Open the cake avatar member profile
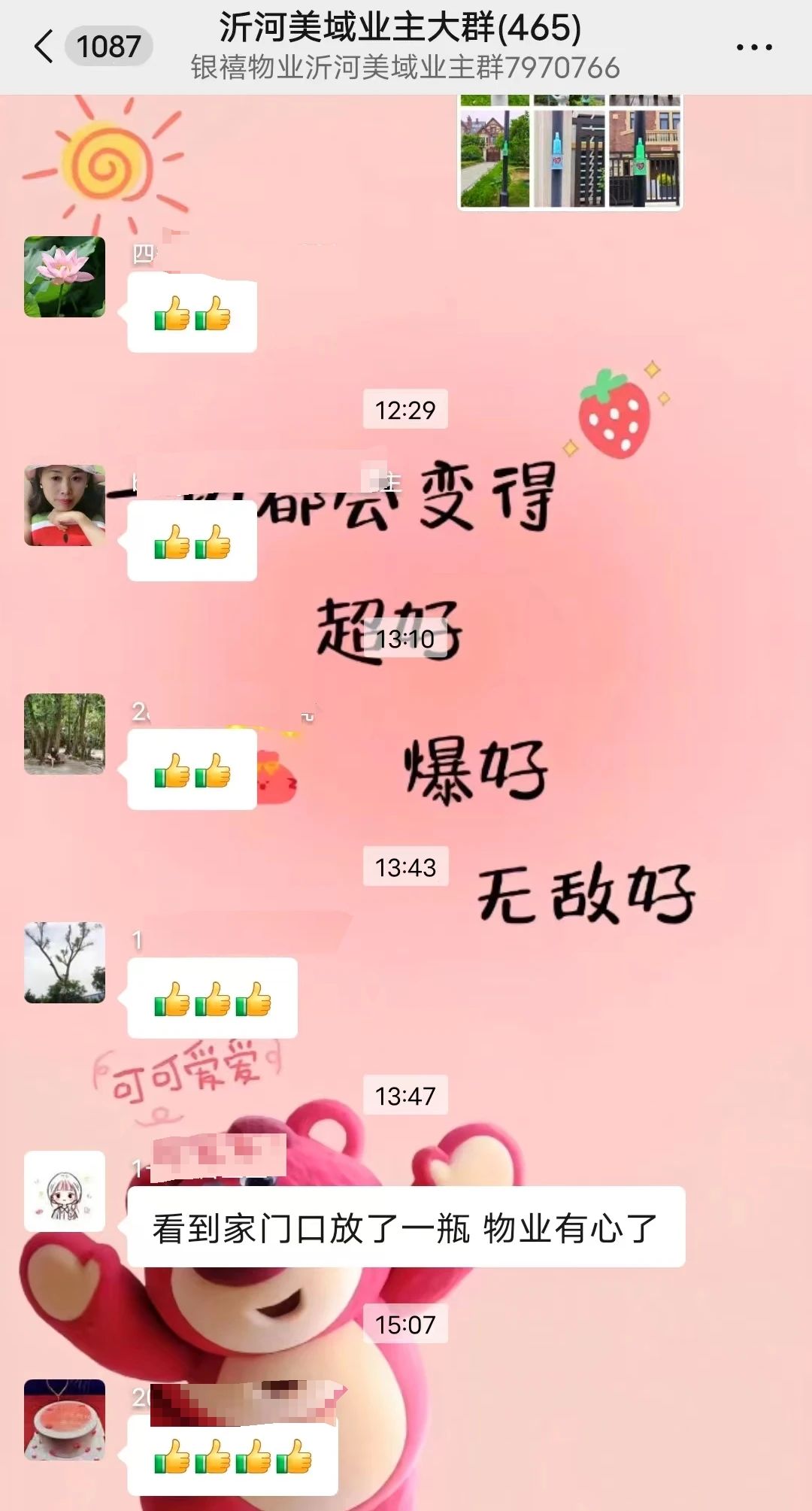Image resolution: width=812 pixels, height=1511 pixels. pos(65,1420)
